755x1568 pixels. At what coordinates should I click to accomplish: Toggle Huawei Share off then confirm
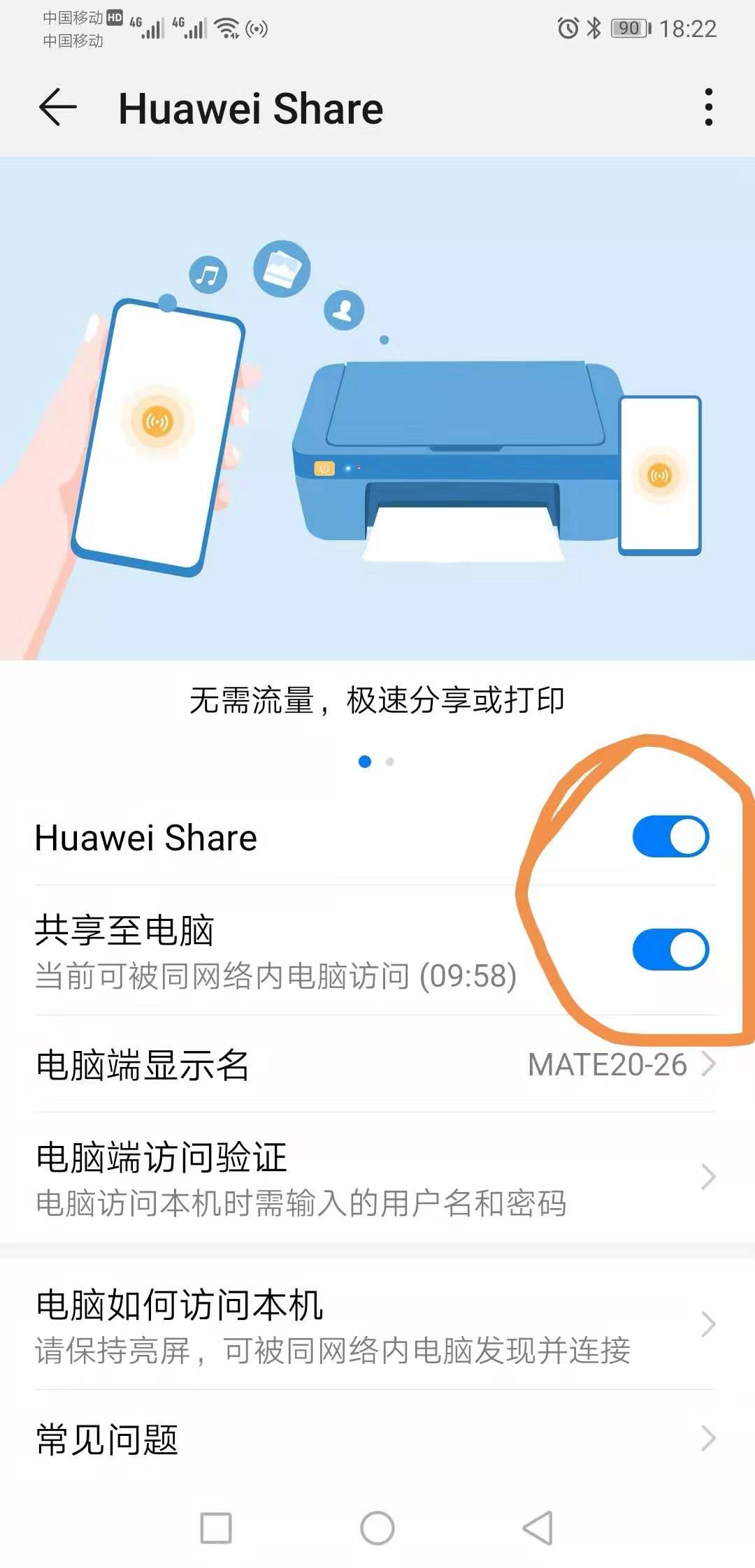pos(671,837)
